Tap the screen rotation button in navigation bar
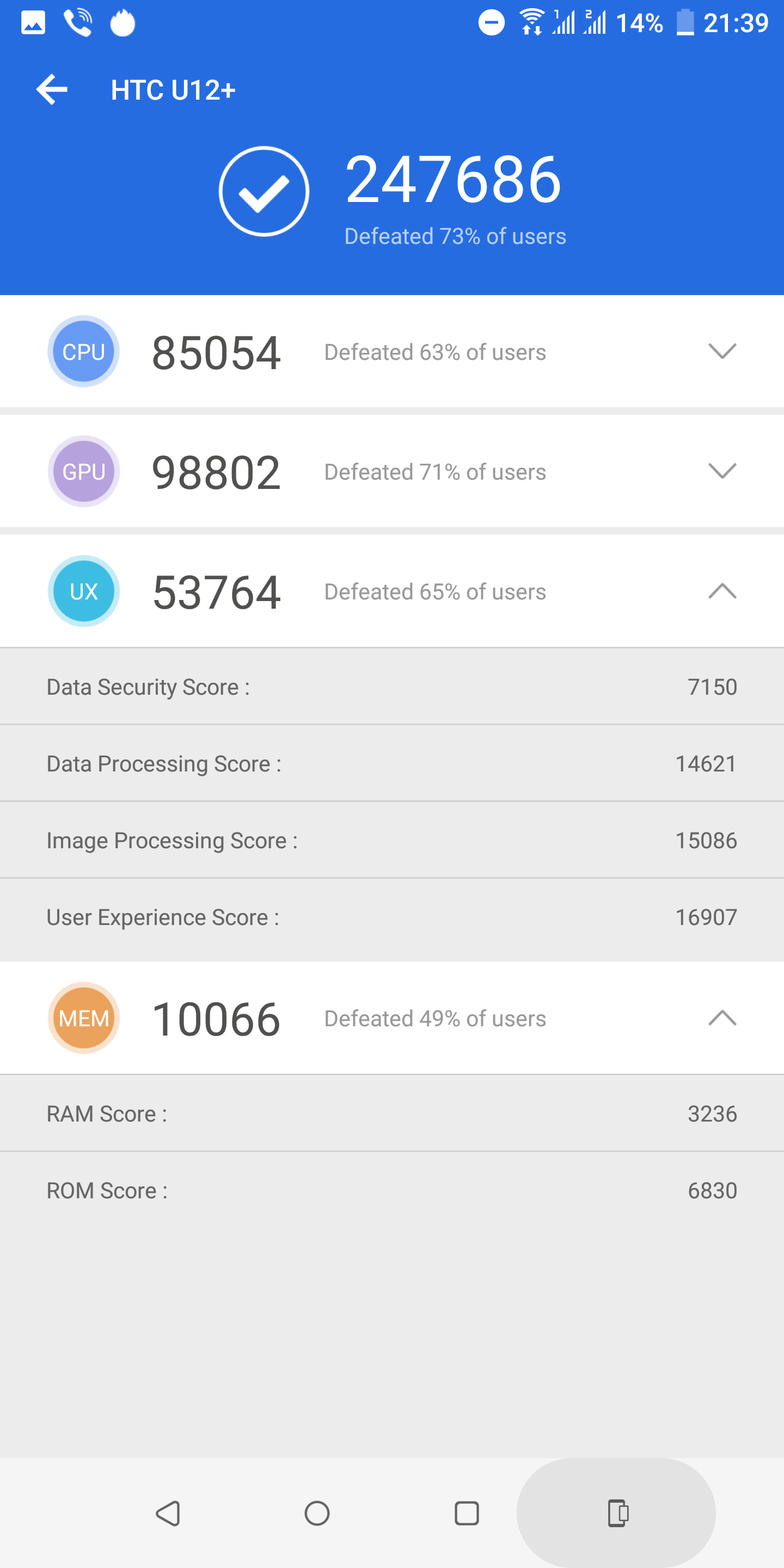This screenshot has width=784, height=1568. pyautogui.click(x=617, y=1513)
